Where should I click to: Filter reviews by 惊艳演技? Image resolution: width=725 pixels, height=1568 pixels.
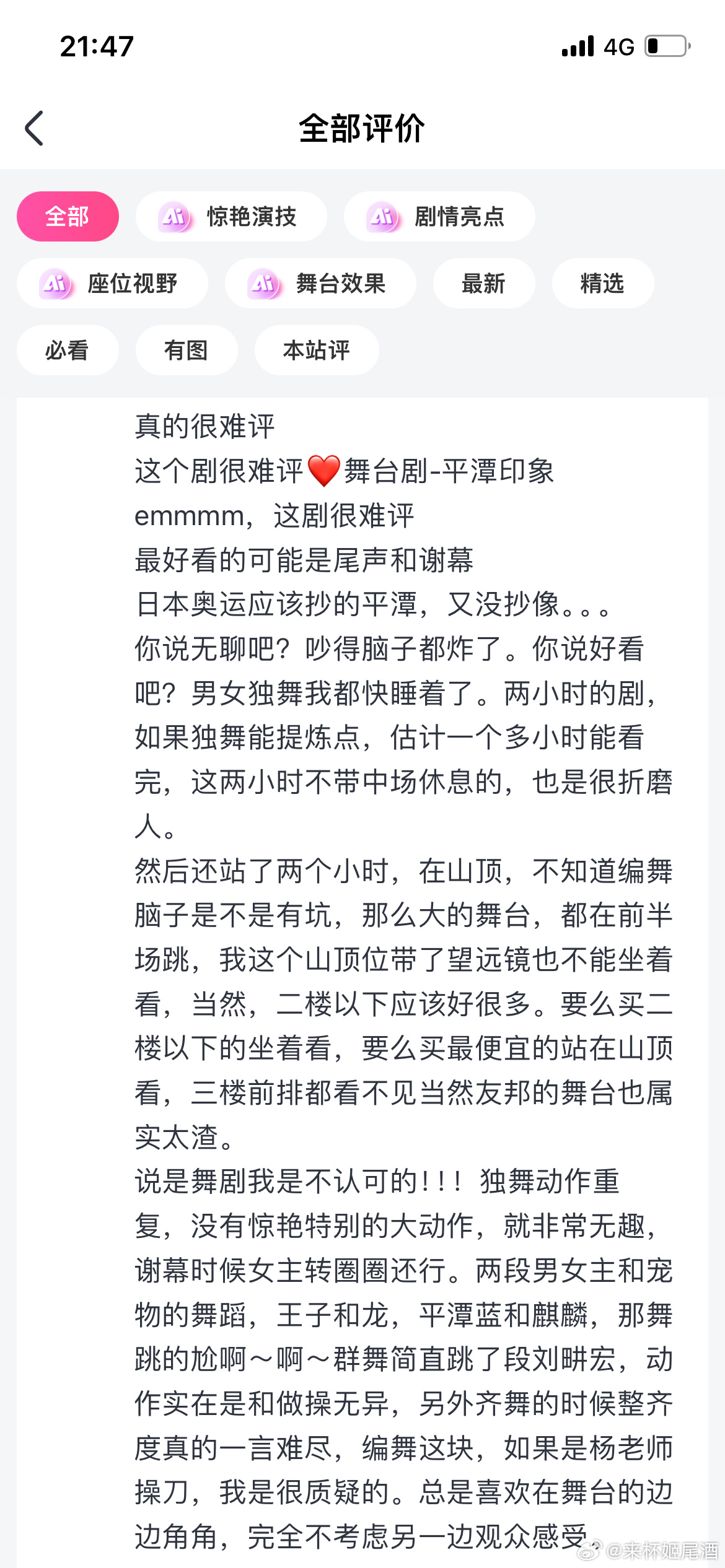point(231,217)
